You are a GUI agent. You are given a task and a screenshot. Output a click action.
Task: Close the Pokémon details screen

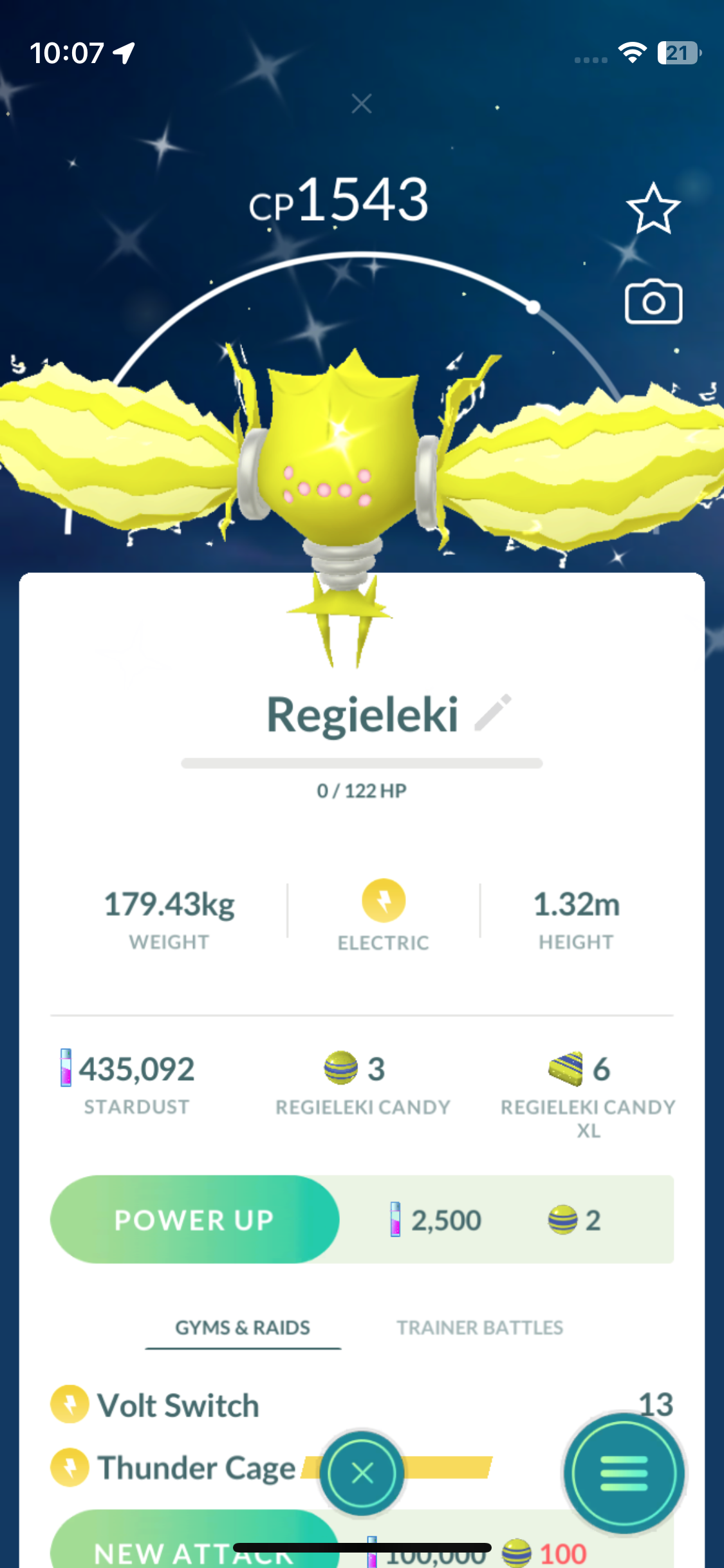(x=362, y=1472)
